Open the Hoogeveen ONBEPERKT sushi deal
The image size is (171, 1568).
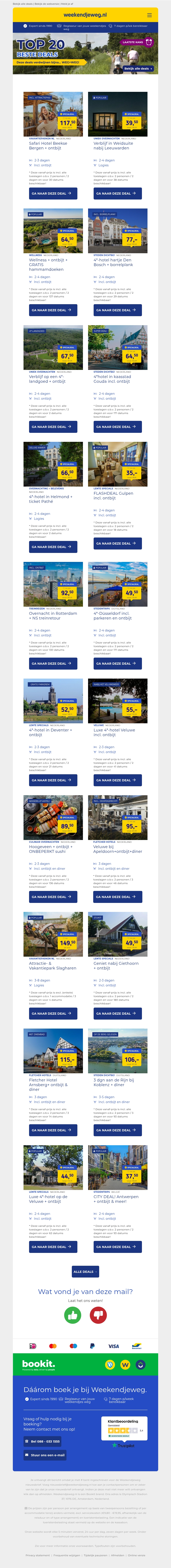[53, 897]
